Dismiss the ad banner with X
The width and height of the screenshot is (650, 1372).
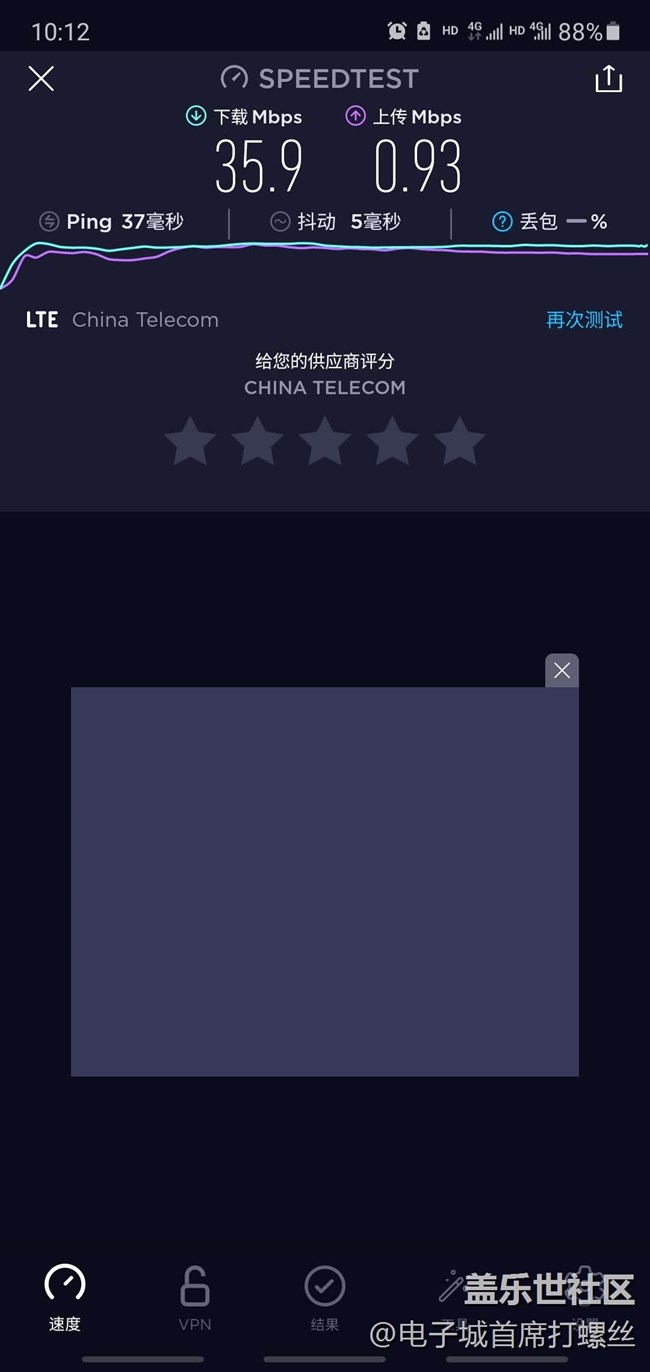click(562, 670)
